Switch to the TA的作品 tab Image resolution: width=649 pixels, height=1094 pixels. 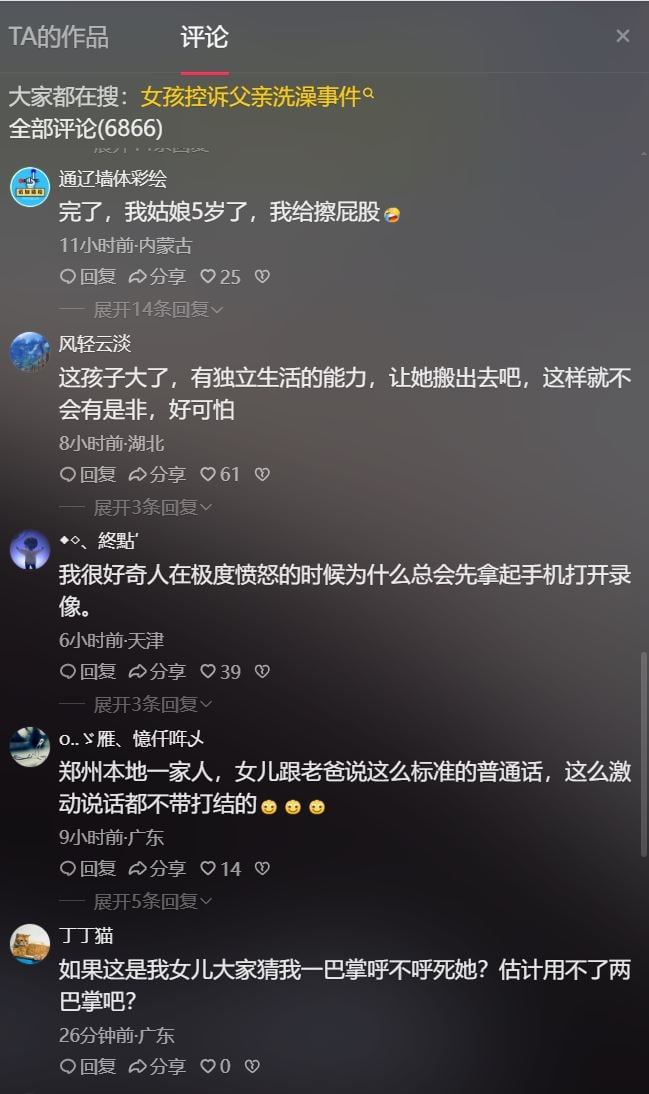[x=58, y=37]
